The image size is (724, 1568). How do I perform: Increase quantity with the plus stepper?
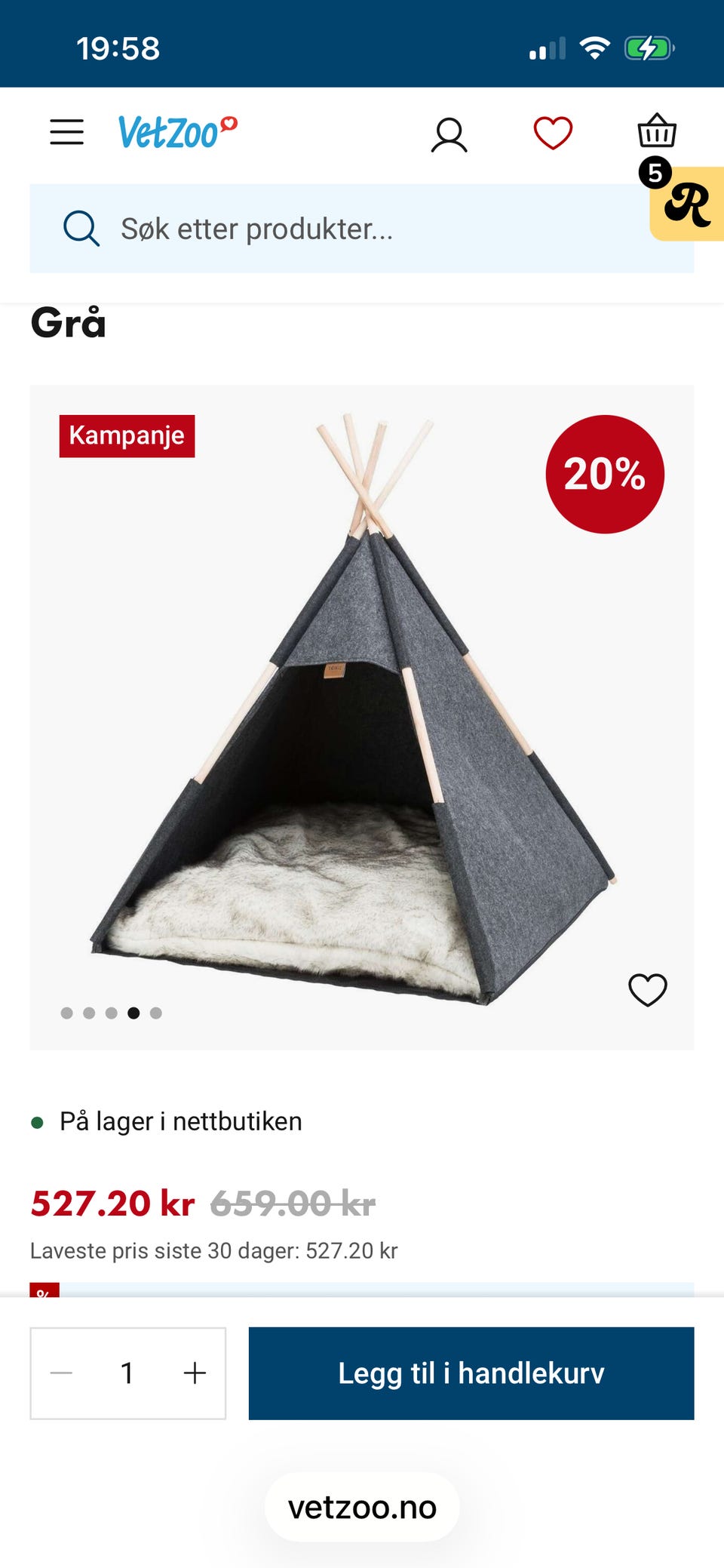(195, 1373)
